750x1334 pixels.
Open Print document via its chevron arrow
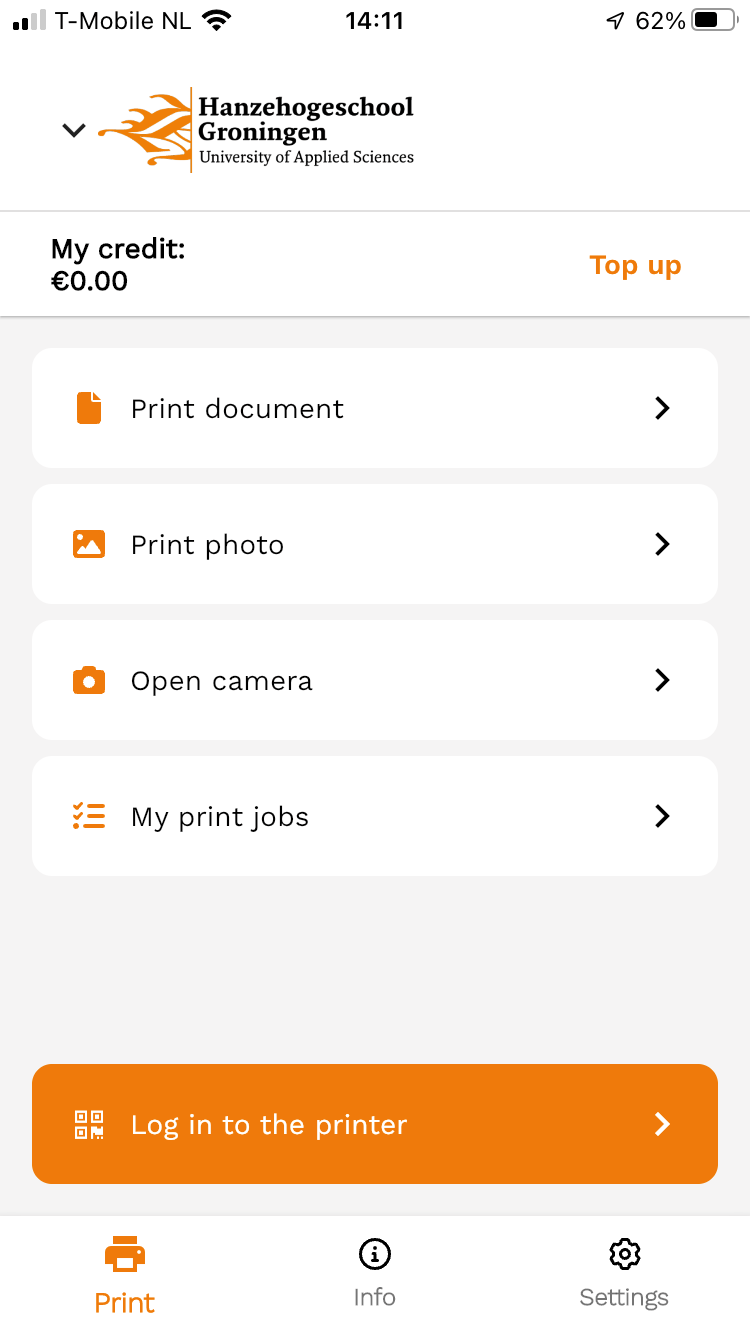tap(661, 407)
